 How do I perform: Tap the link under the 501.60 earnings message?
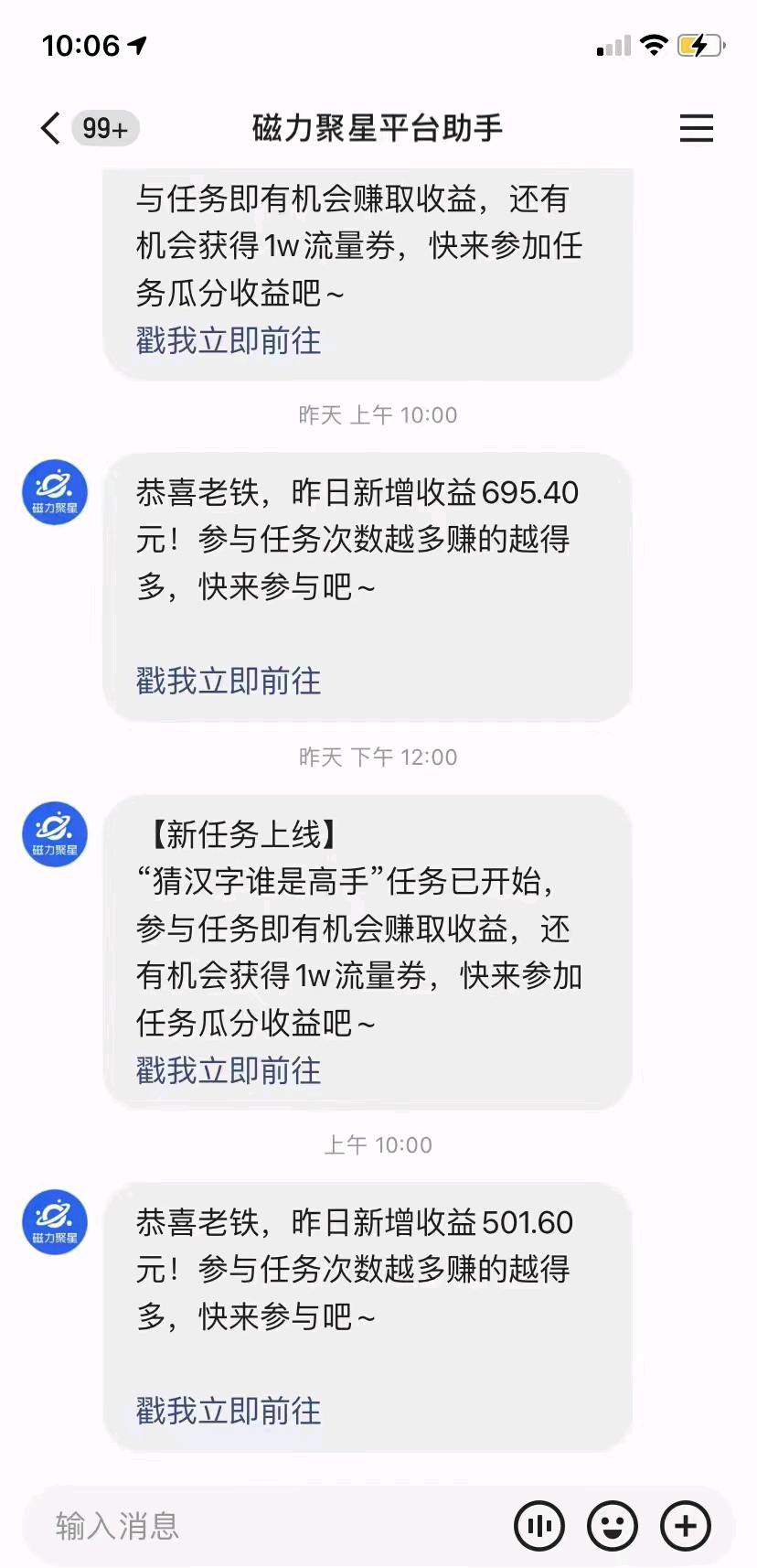(229, 1411)
